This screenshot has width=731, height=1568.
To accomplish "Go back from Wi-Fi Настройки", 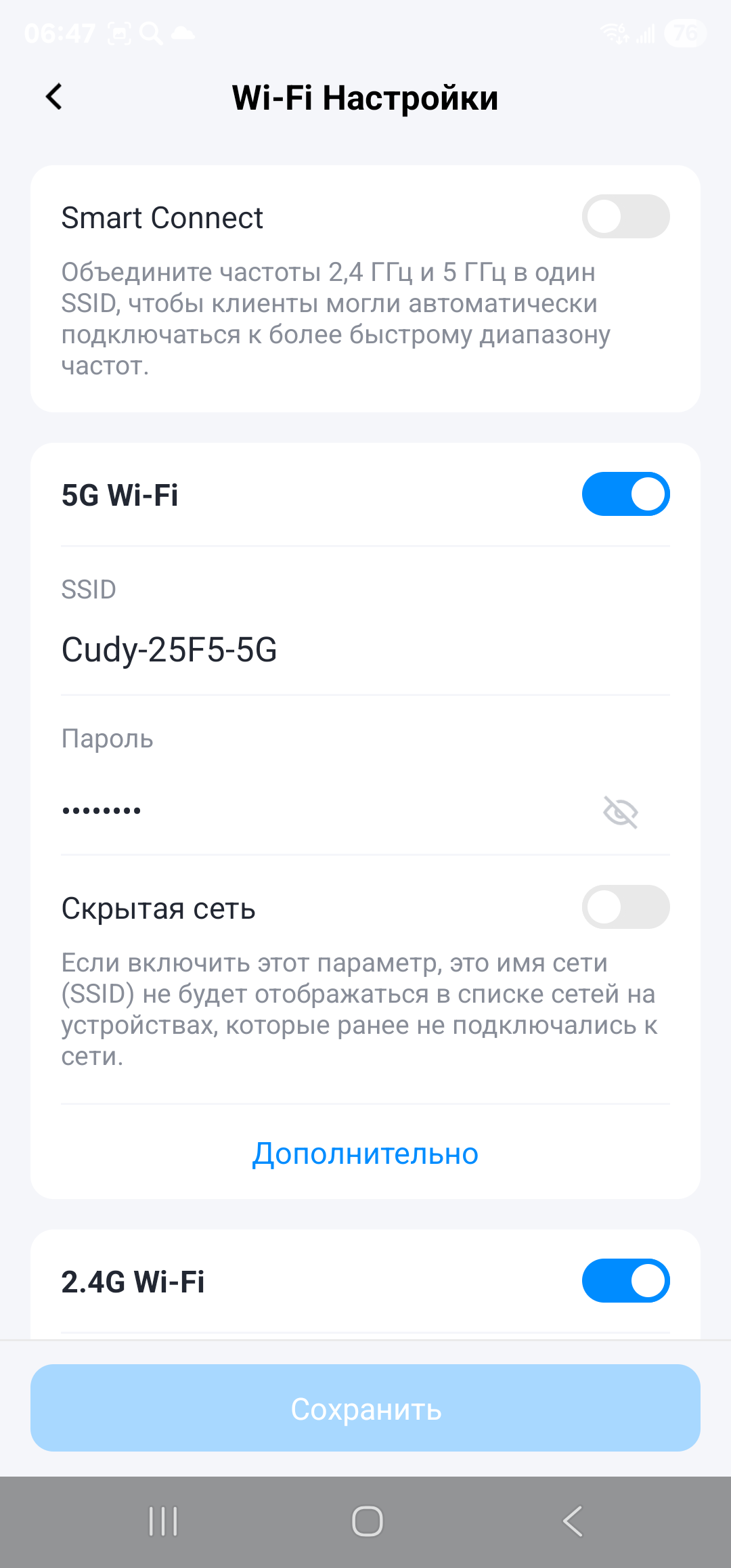I will tap(54, 97).
